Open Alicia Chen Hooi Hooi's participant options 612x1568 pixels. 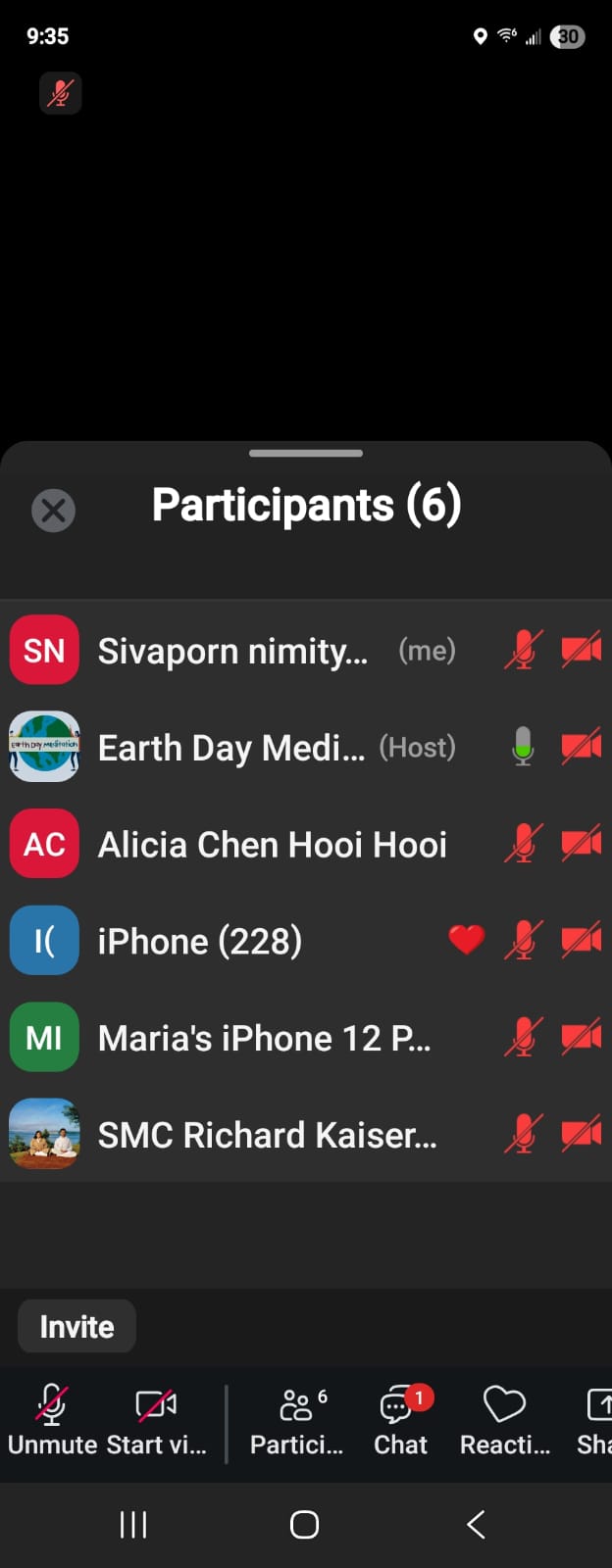point(273,845)
